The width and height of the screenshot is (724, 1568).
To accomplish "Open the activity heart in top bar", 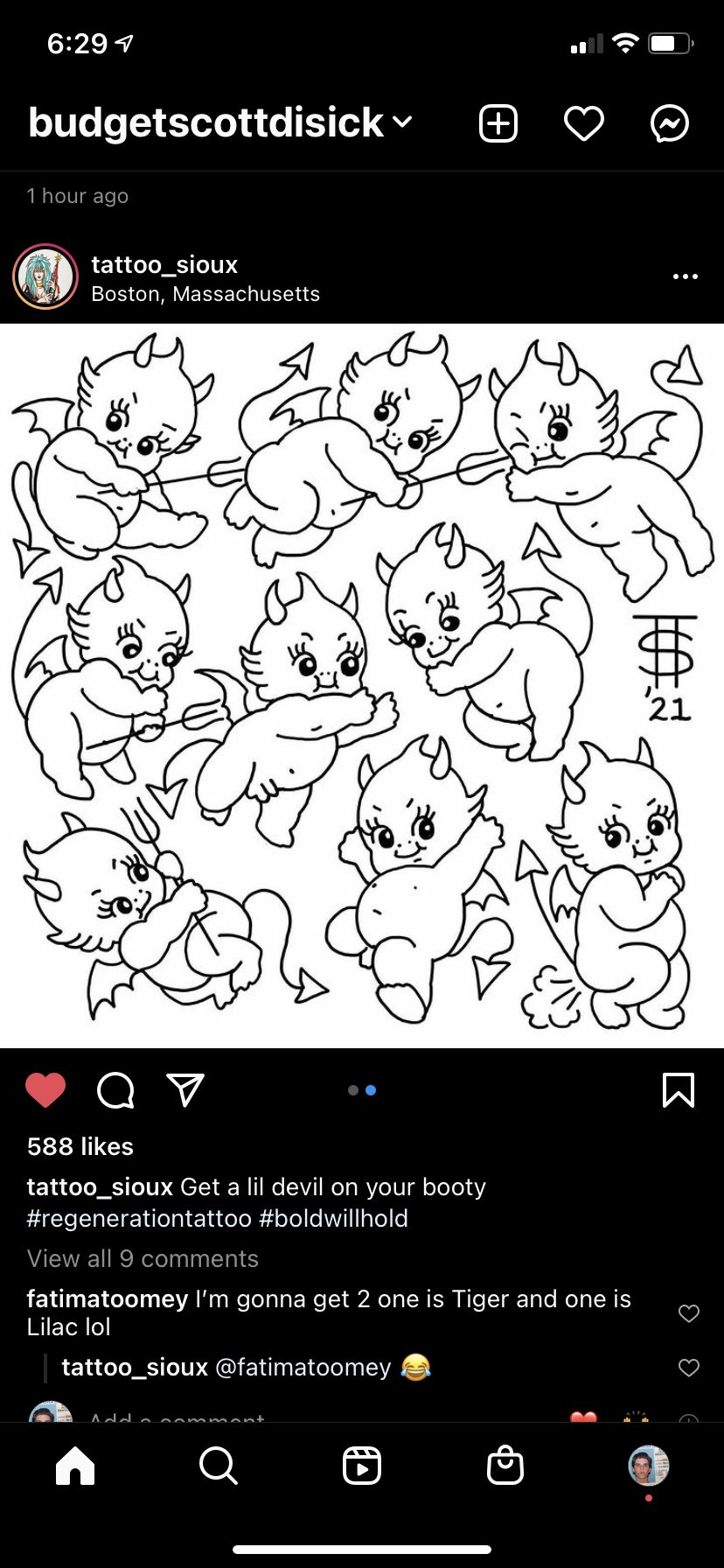I will coord(584,123).
